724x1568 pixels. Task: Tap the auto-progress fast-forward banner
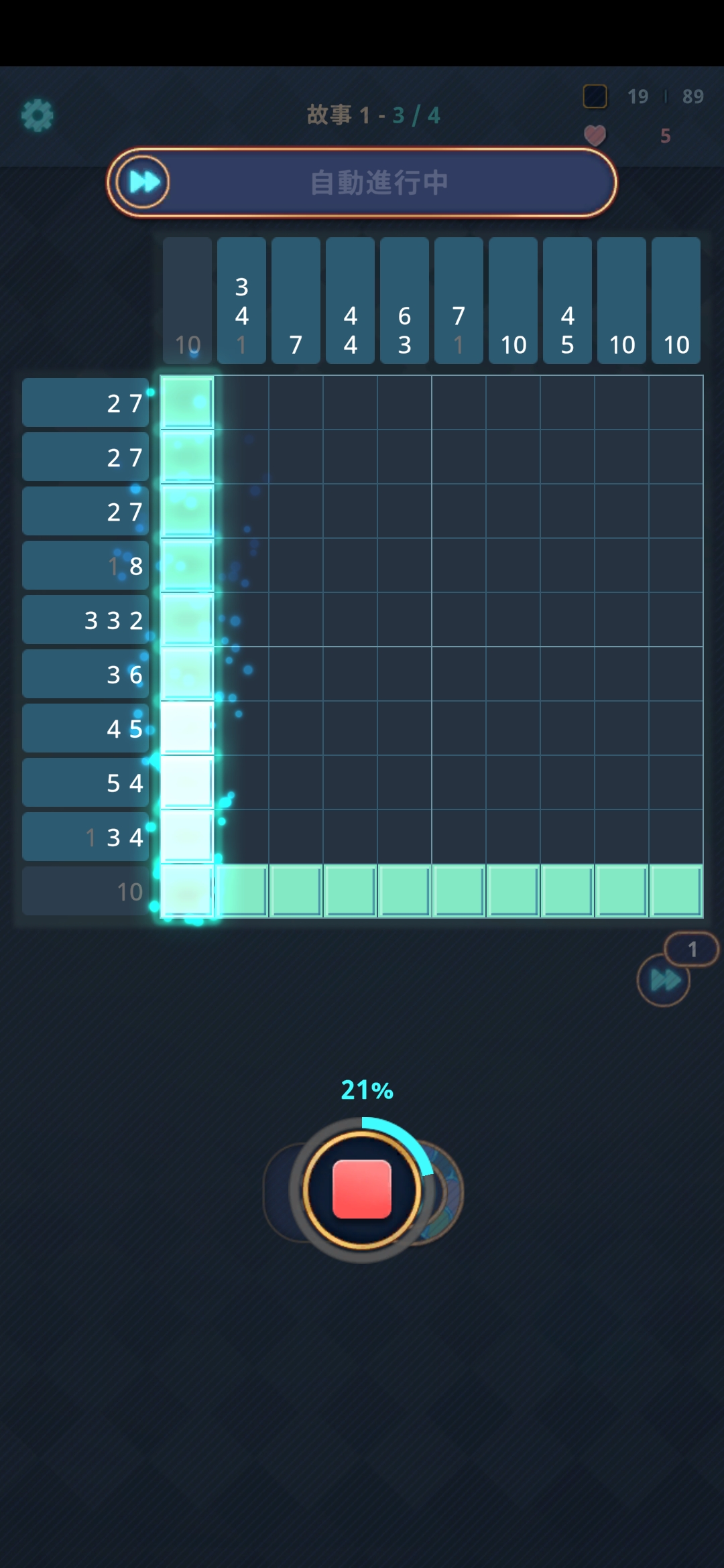click(x=361, y=182)
